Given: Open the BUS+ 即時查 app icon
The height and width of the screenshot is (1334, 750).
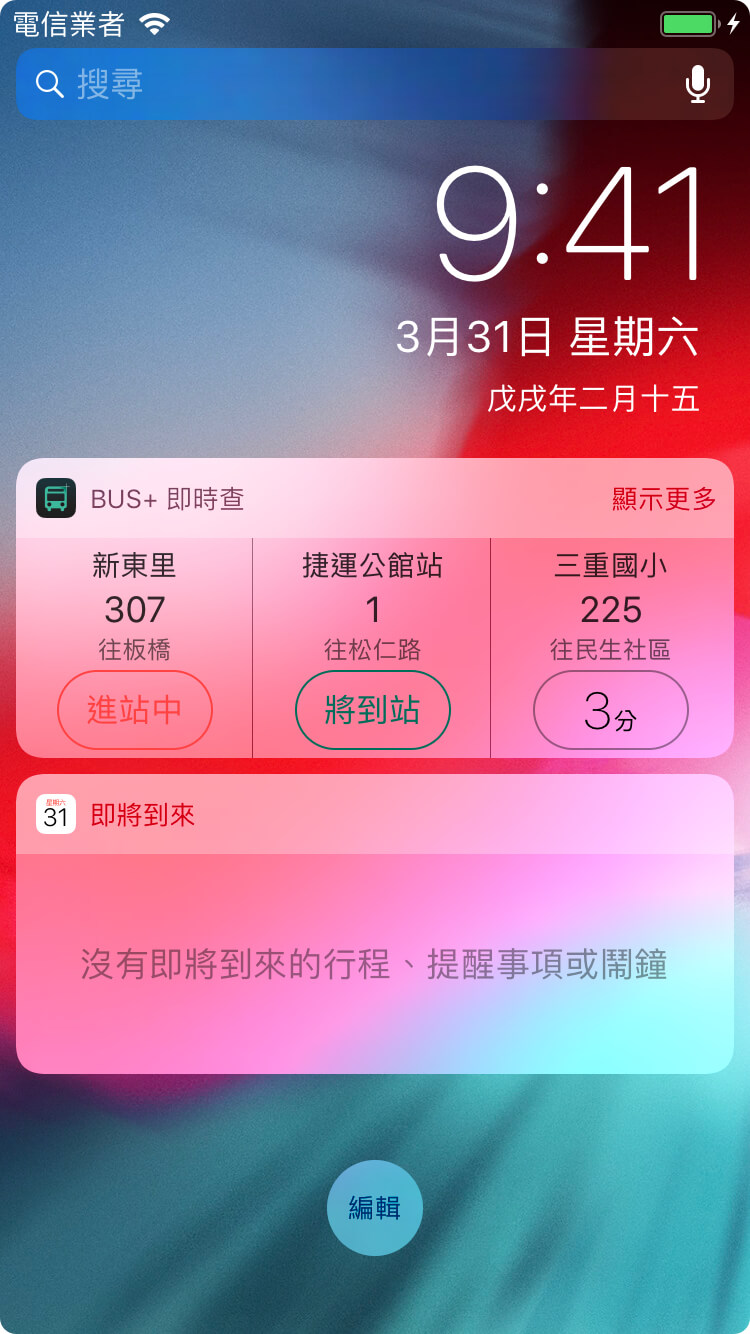Looking at the screenshot, I should pyautogui.click(x=56, y=498).
